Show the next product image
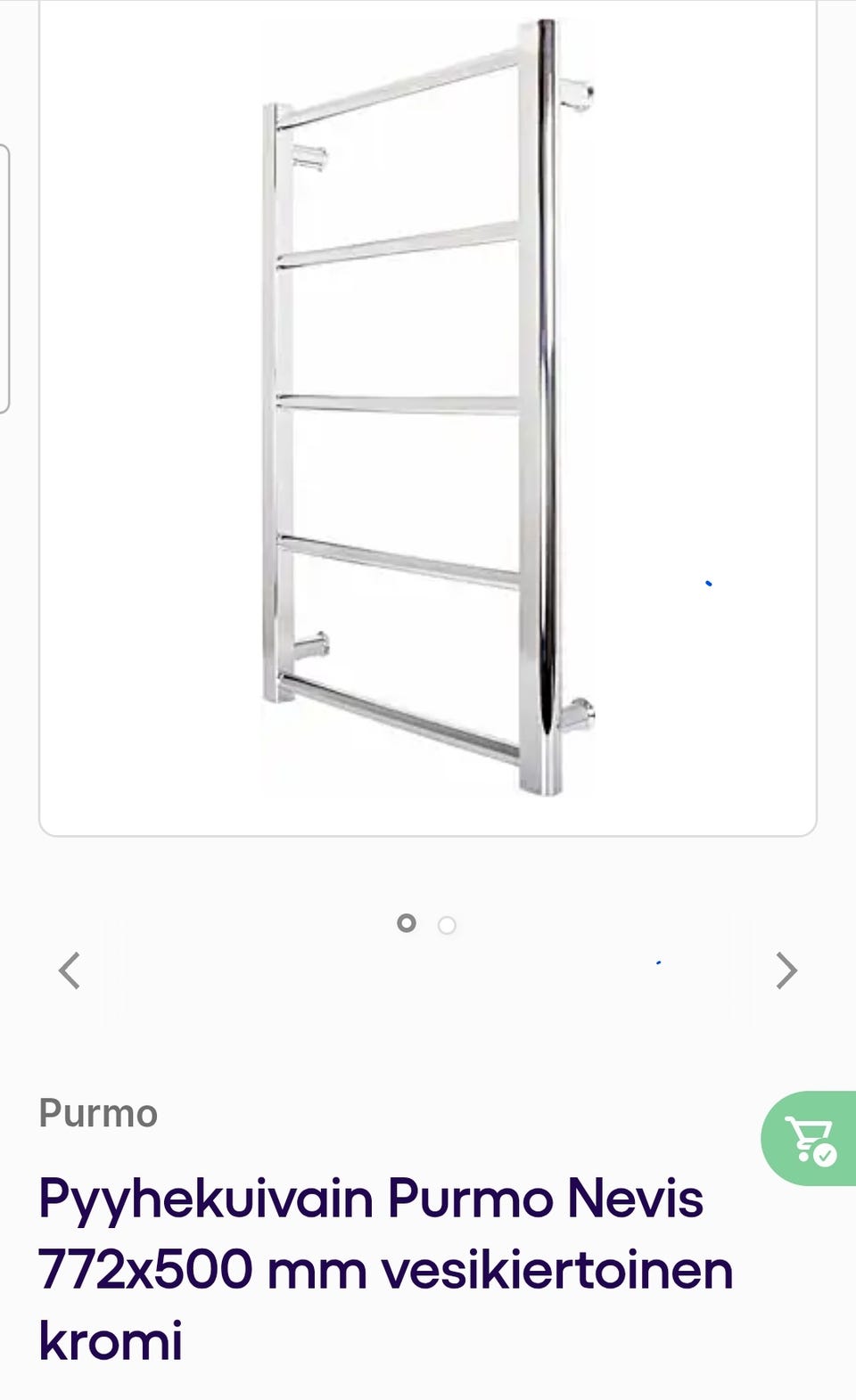 786,970
